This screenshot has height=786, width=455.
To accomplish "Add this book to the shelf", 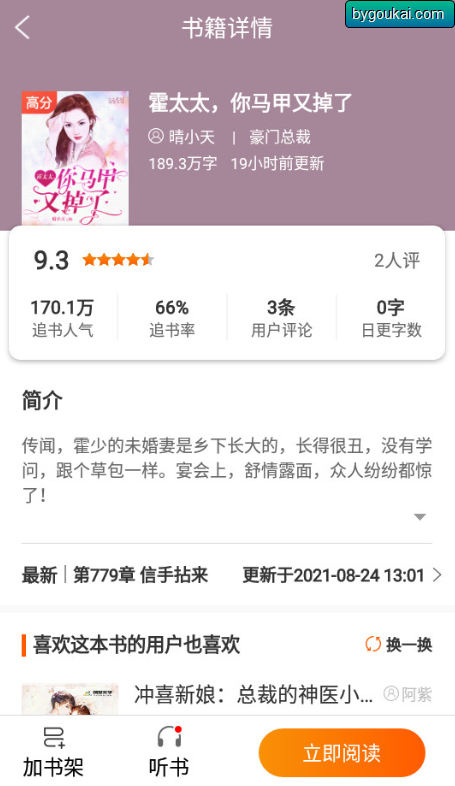I will click(x=53, y=751).
